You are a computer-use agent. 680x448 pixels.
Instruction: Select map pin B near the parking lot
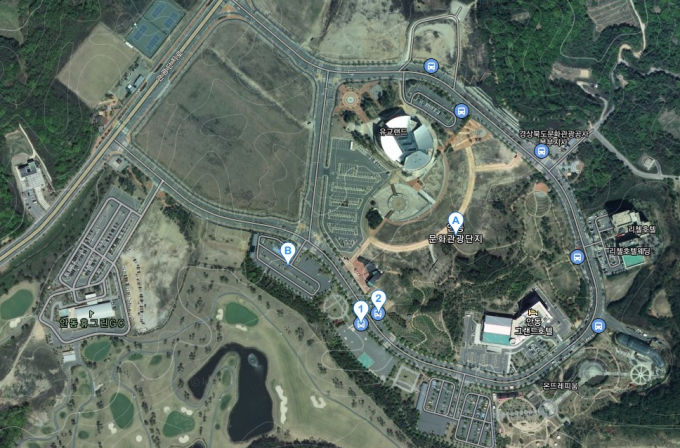(288, 252)
